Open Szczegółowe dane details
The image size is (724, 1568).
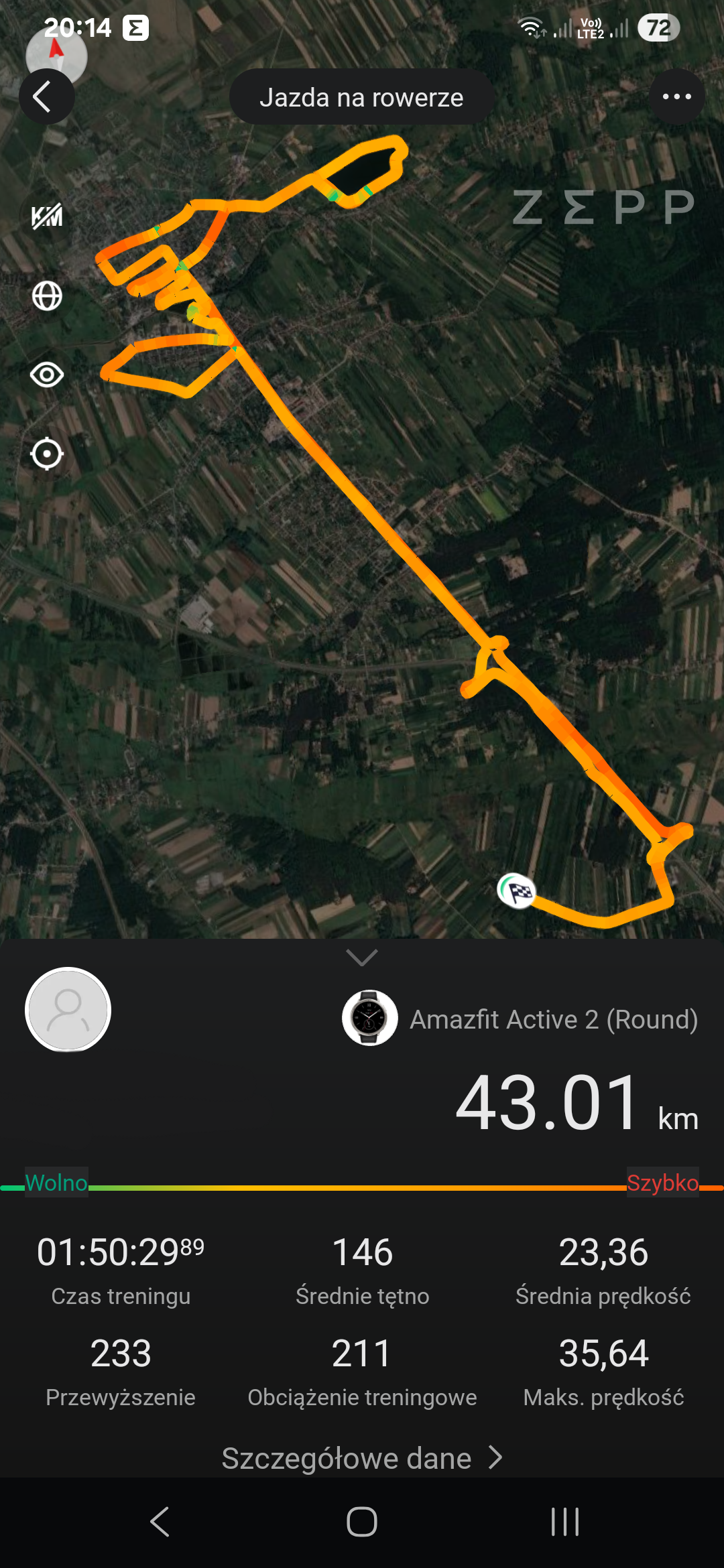pyautogui.click(x=362, y=1458)
